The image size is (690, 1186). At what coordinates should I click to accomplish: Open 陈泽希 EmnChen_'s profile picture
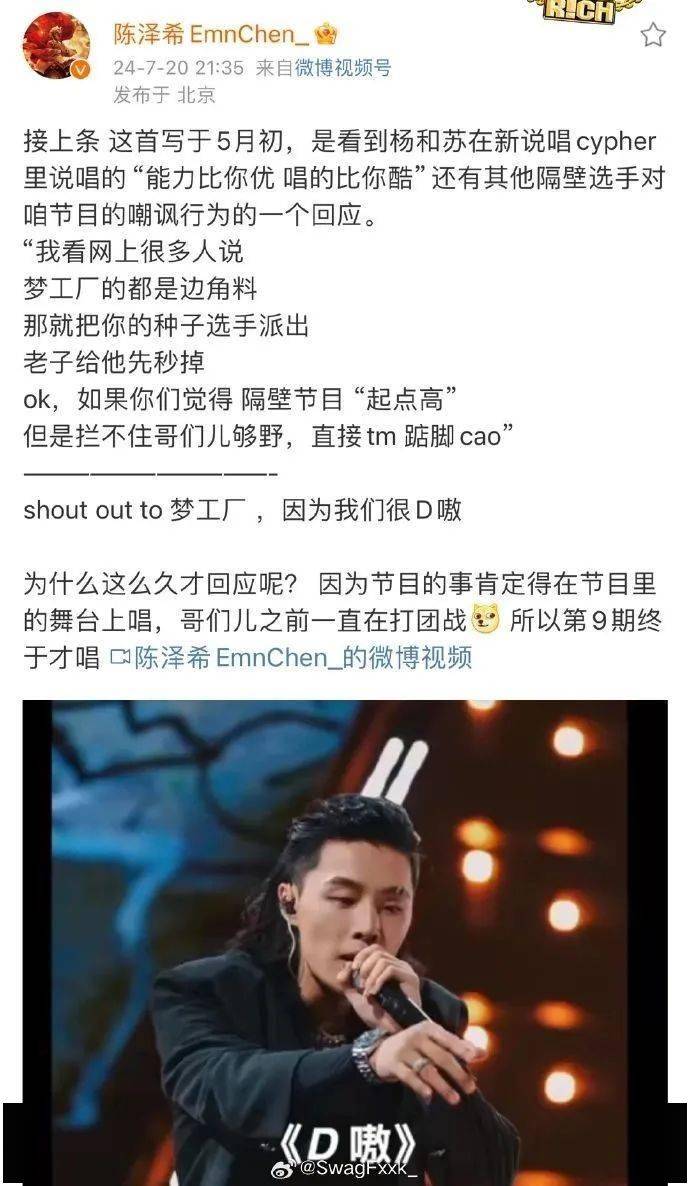tap(57, 46)
